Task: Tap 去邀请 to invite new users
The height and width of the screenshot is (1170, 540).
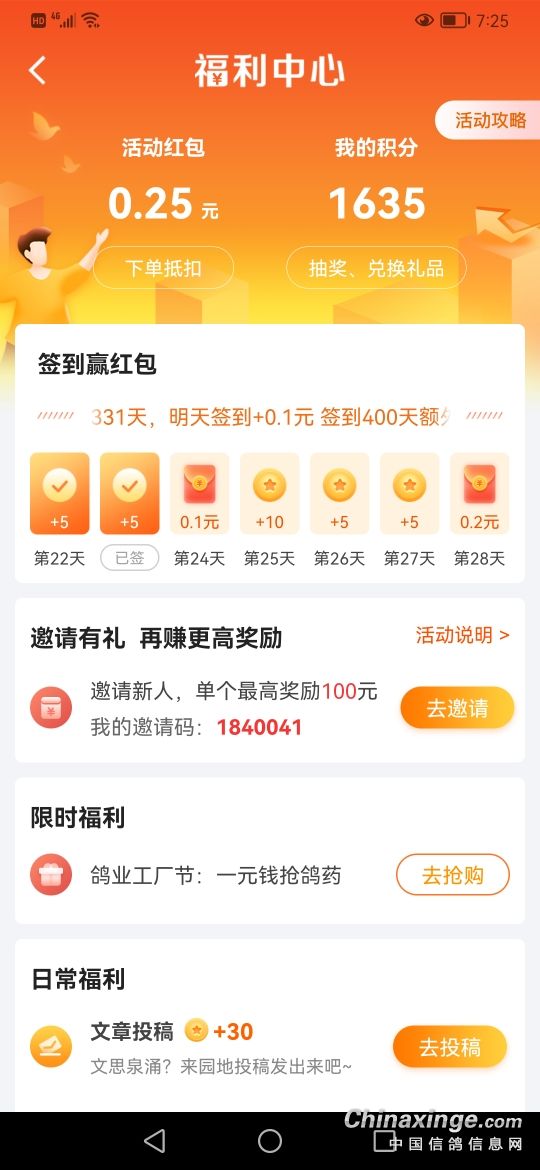Action: click(457, 707)
